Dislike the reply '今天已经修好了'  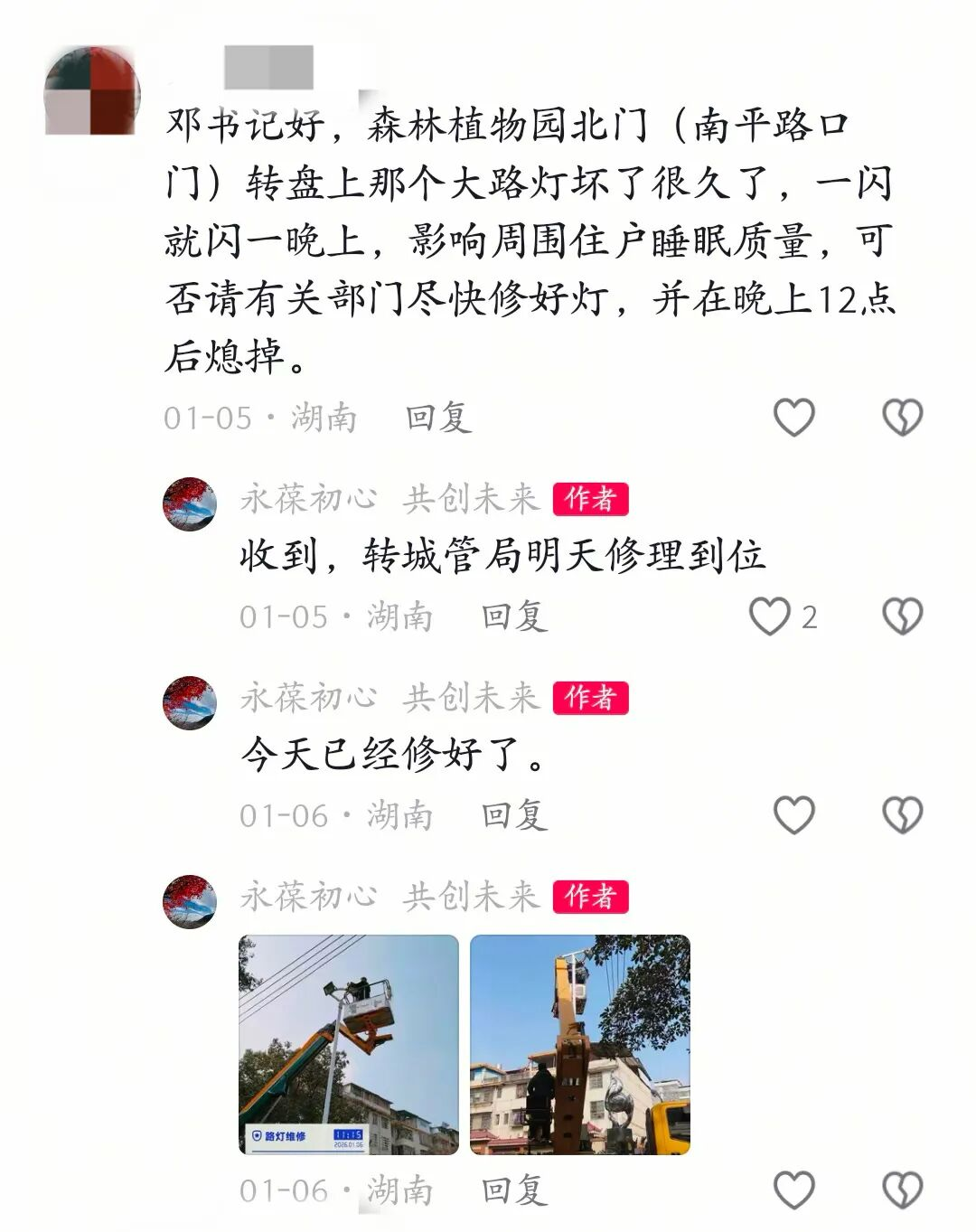pos(902,815)
